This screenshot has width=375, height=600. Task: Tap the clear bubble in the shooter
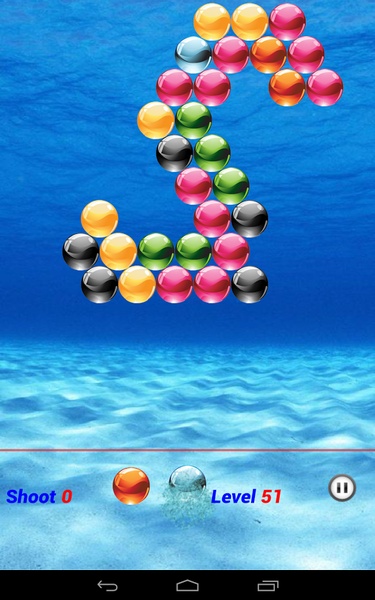[188, 484]
